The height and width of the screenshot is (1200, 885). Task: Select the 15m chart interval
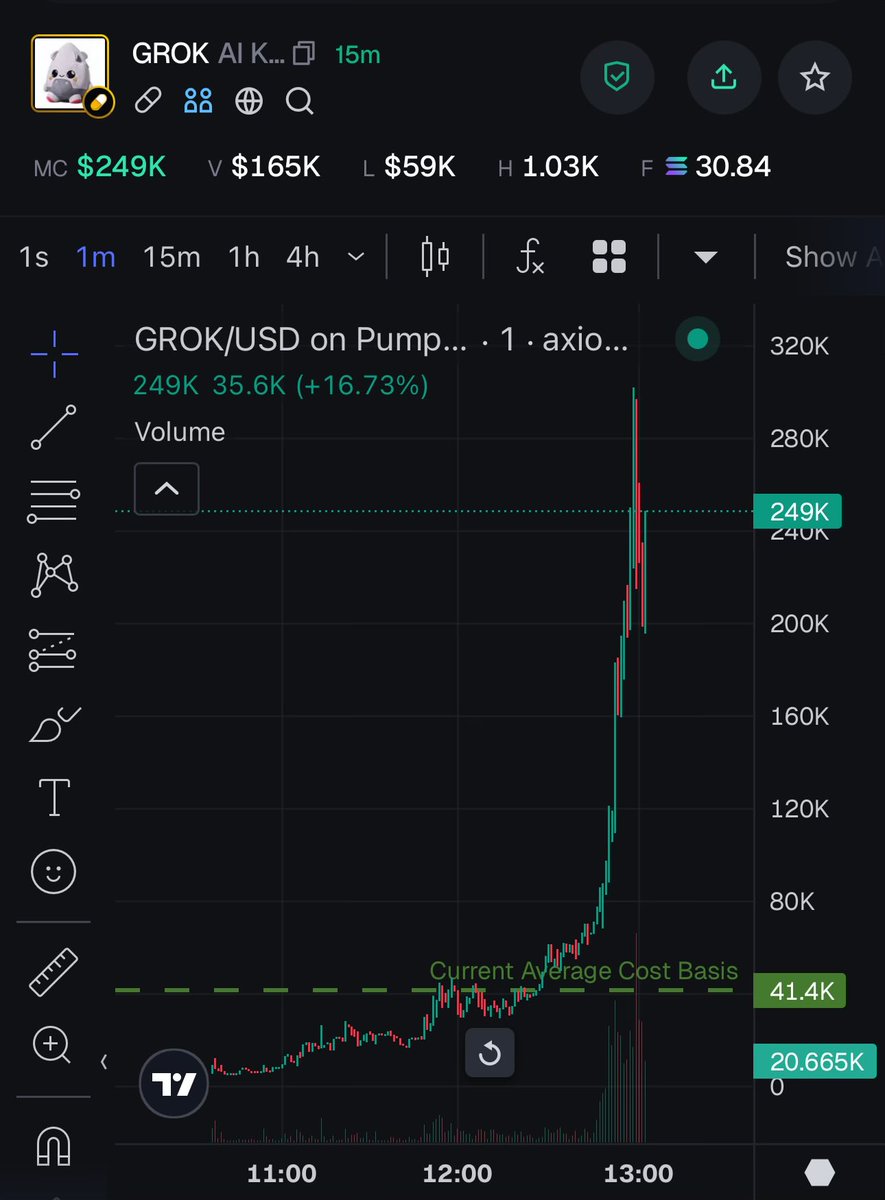171,257
